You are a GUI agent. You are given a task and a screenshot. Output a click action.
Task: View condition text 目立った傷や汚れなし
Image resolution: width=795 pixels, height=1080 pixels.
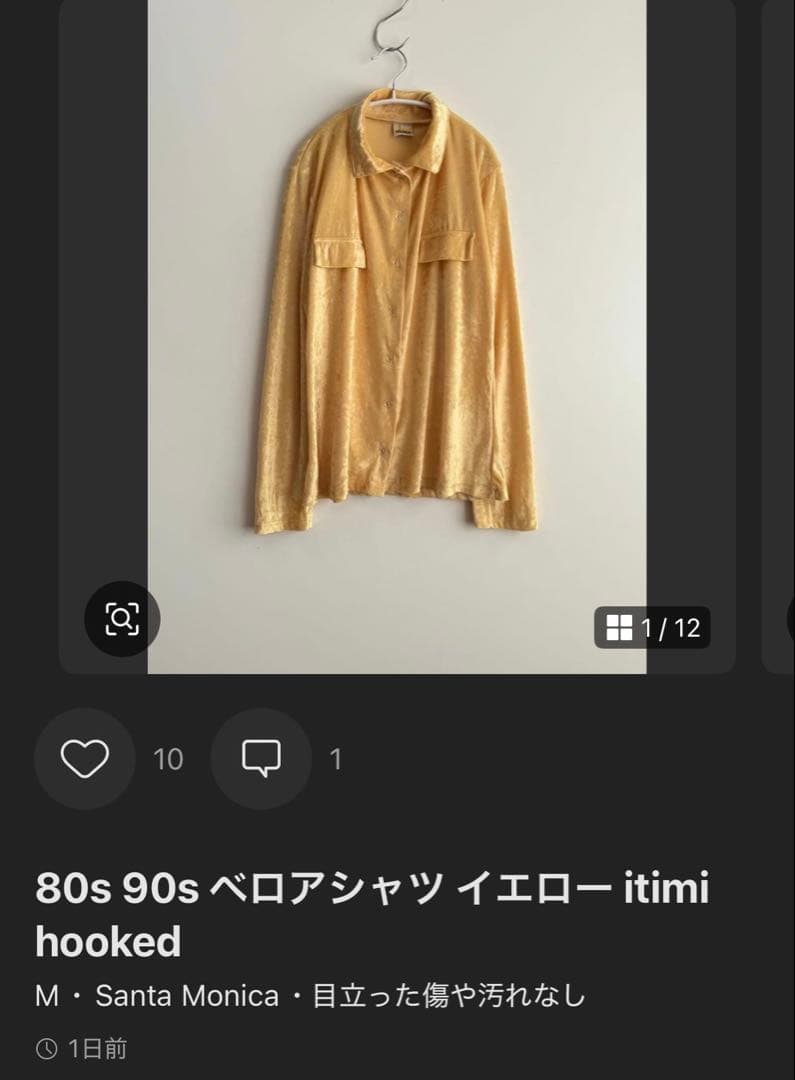[450, 995]
